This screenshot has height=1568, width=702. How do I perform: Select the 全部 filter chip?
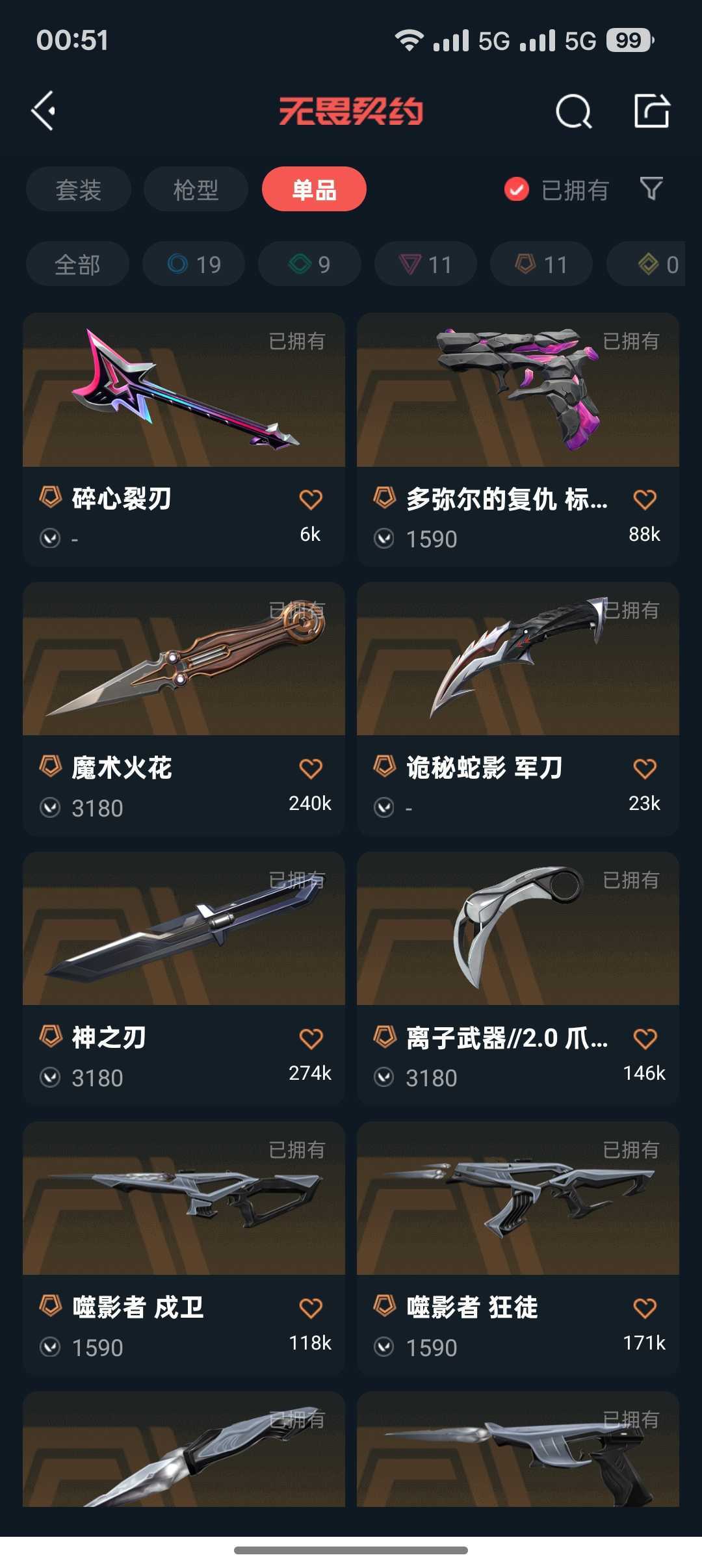coord(77,264)
